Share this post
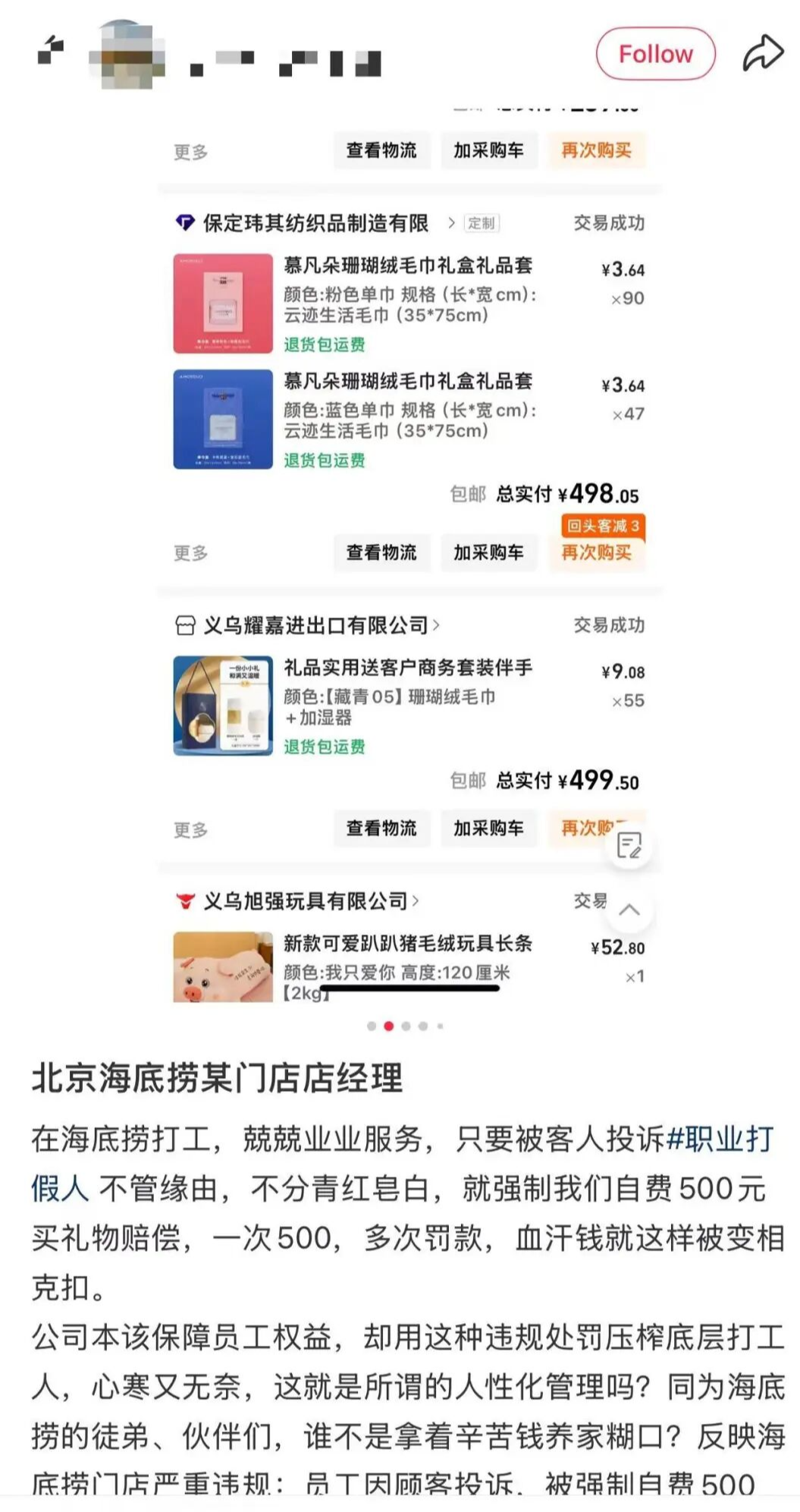Image resolution: width=800 pixels, height=1512 pixels. tap(762, 53)
